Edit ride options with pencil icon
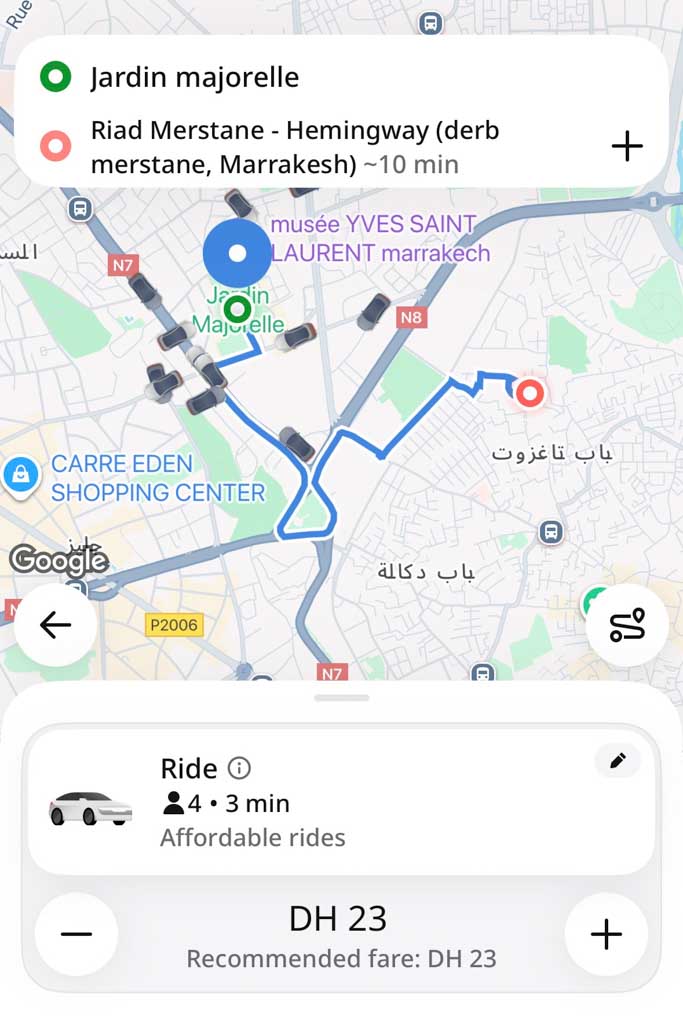This screenshot has width=683, height=1024. 617,761
